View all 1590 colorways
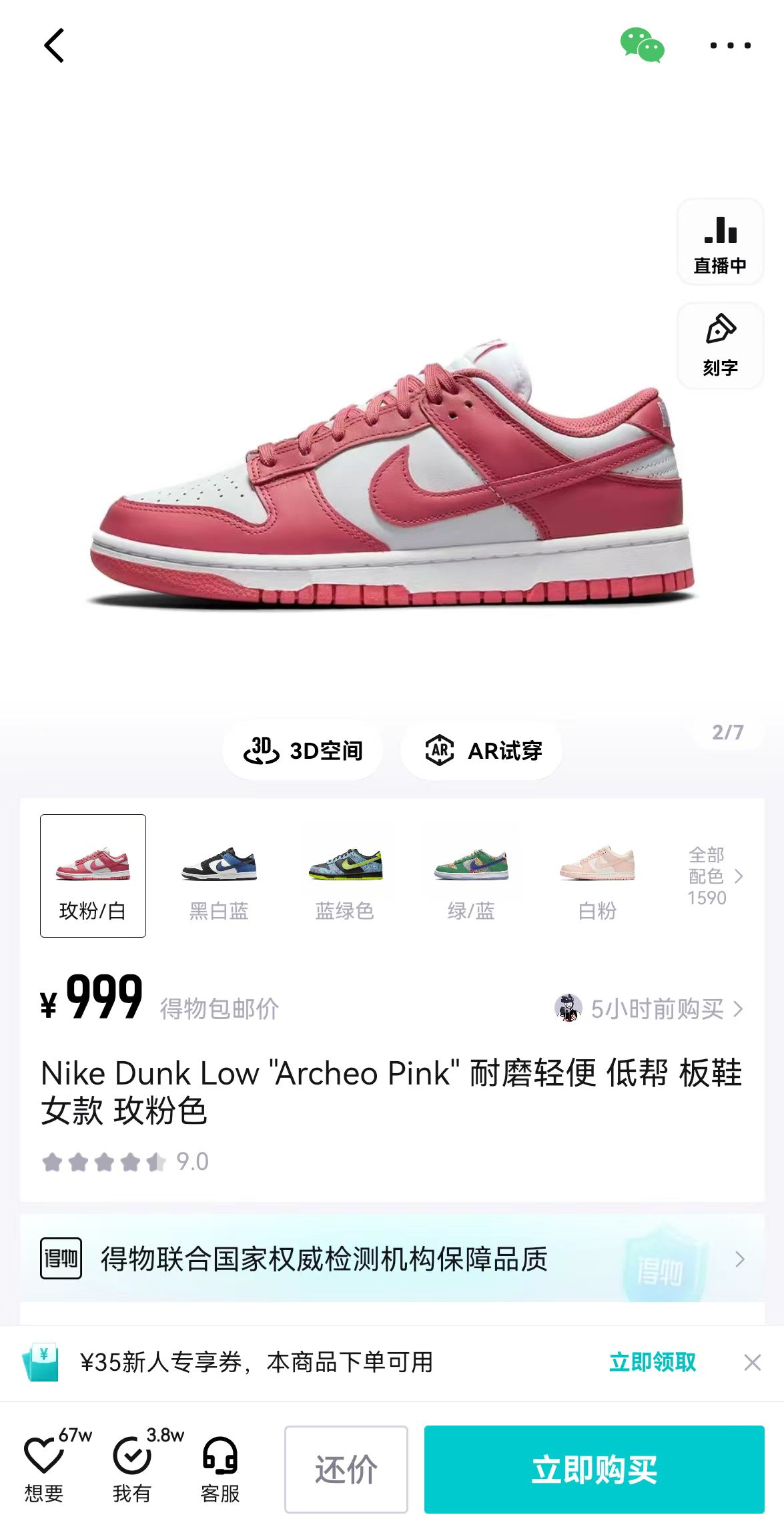 (x=715, y=876)
